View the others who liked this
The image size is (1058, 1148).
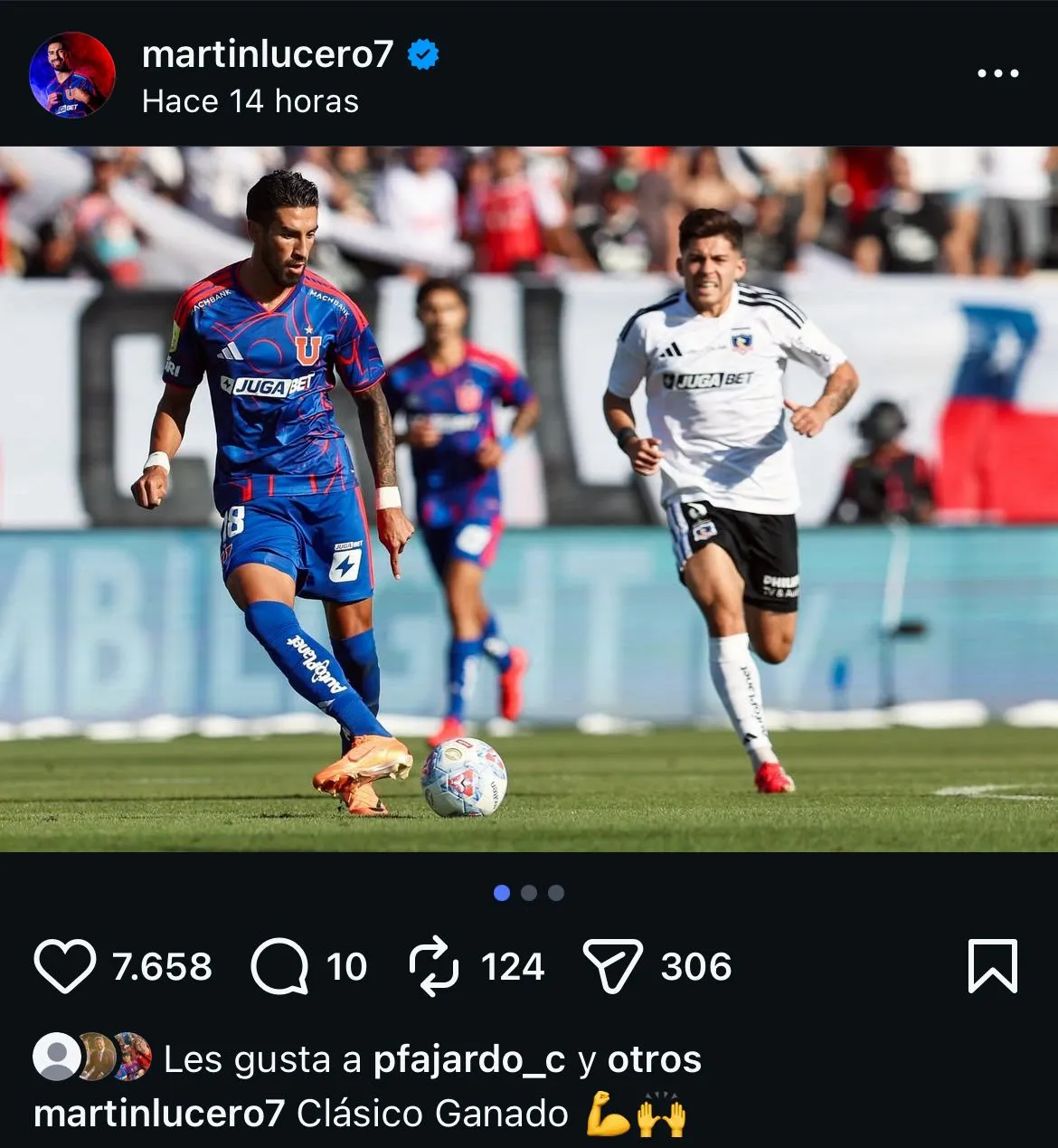click(x=654, y=1059)
